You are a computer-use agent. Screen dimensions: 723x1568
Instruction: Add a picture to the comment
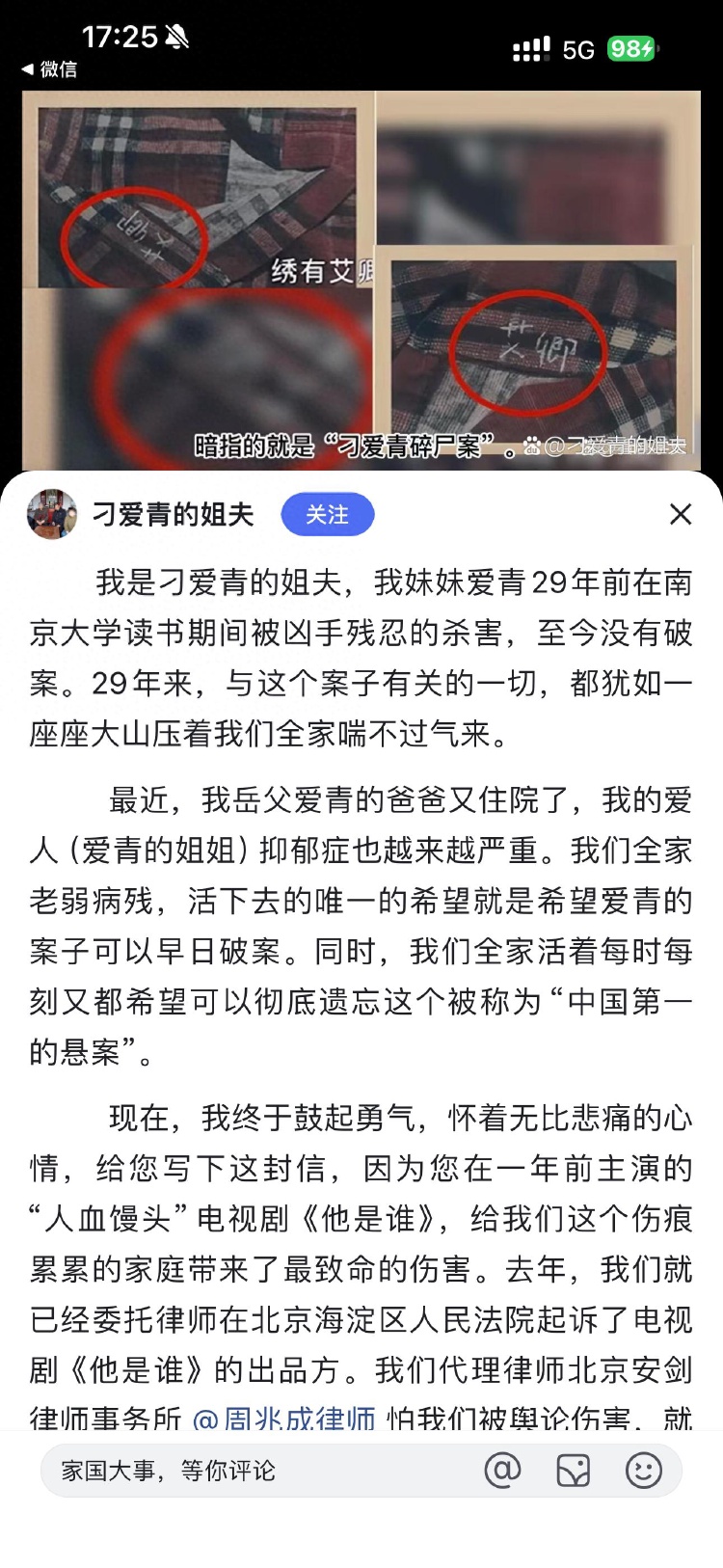[x=574, y=1471]
